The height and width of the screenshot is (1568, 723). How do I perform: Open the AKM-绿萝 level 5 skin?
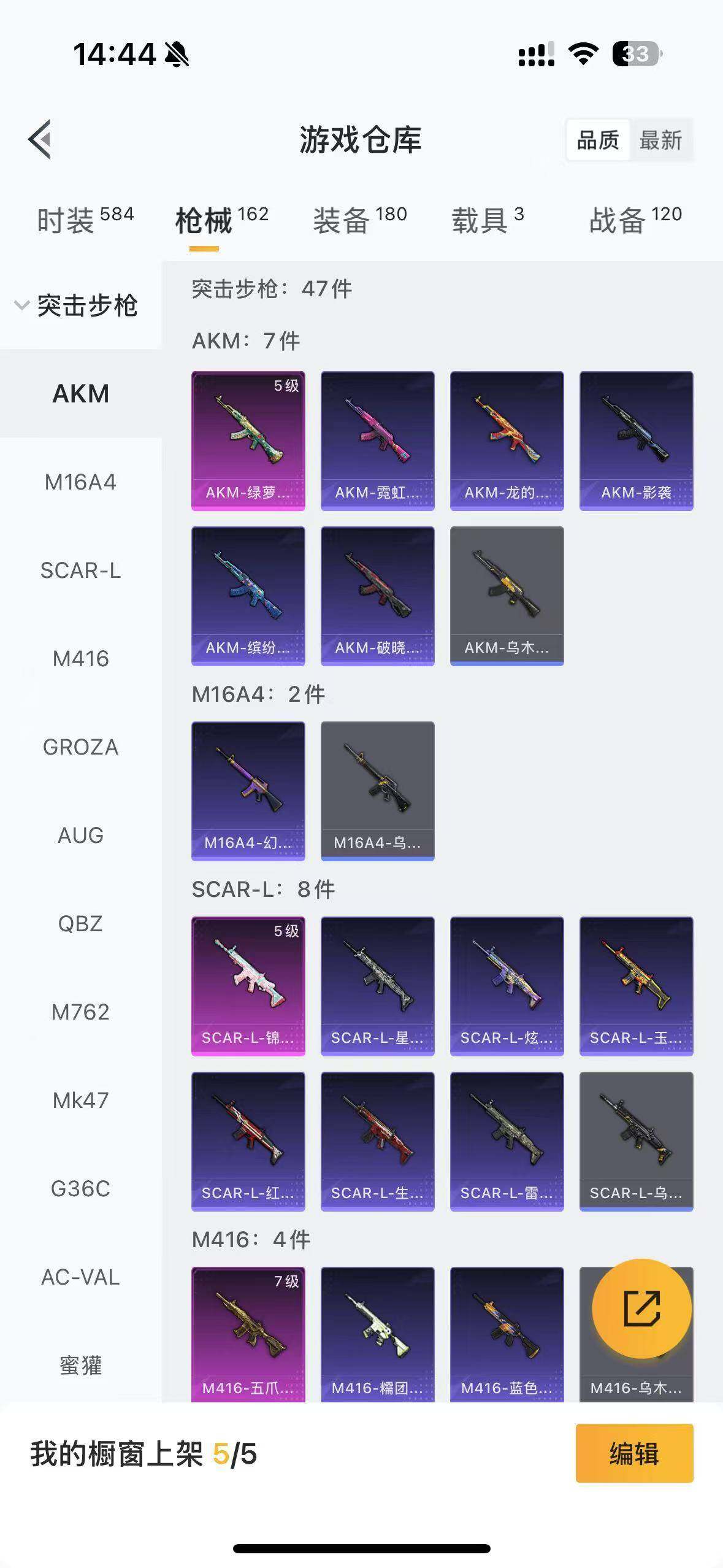coord(248,440)
